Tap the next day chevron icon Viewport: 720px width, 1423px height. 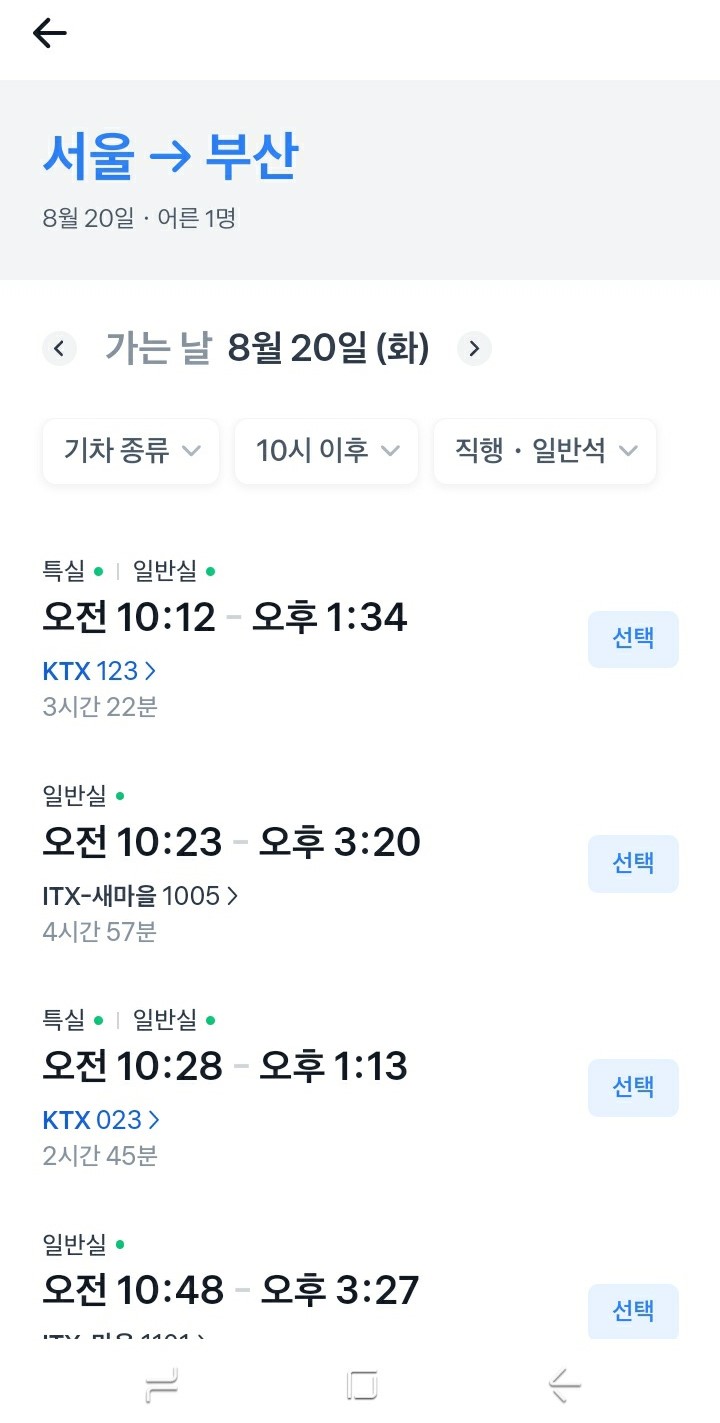tap(474, 348)
